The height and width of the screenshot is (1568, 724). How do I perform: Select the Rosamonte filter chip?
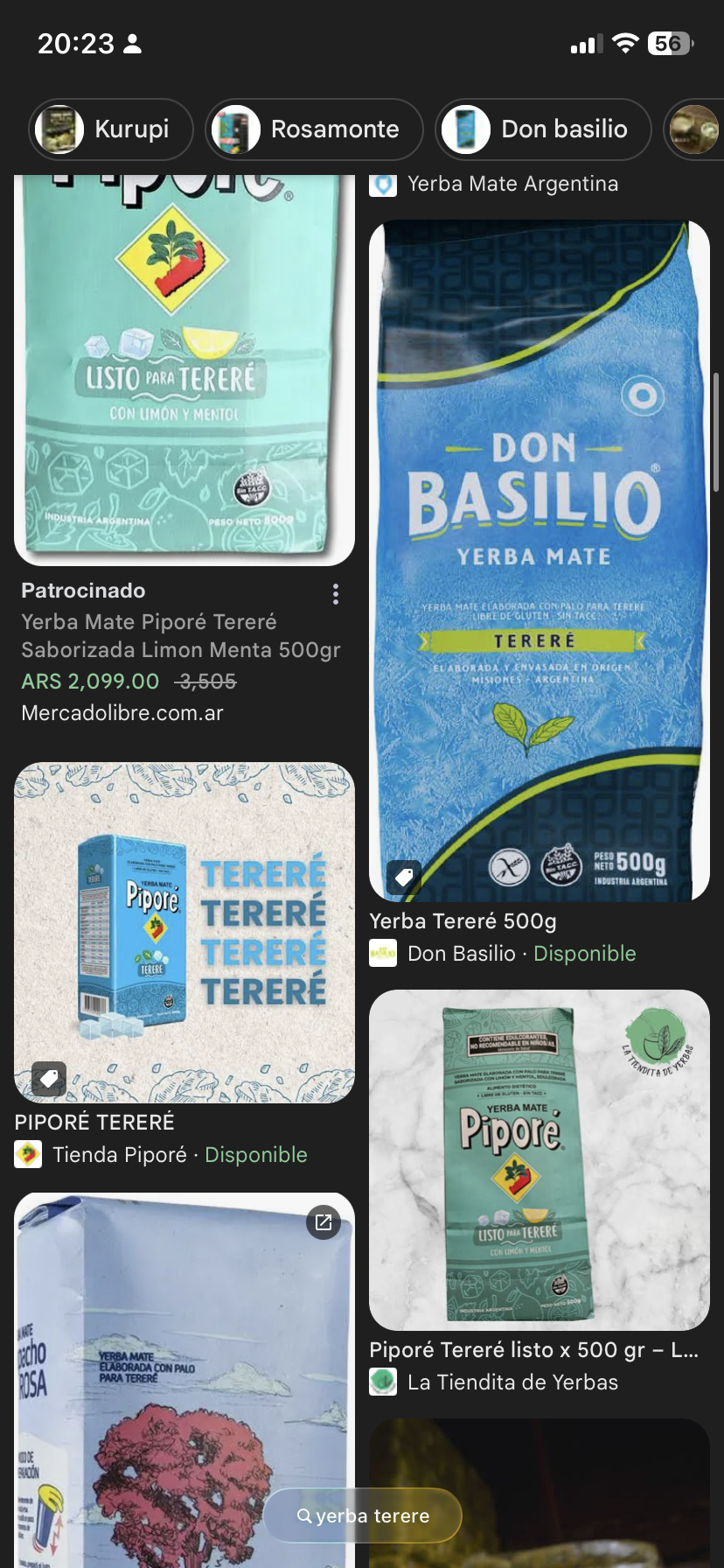pyautogui.click(x=314, y=129)
